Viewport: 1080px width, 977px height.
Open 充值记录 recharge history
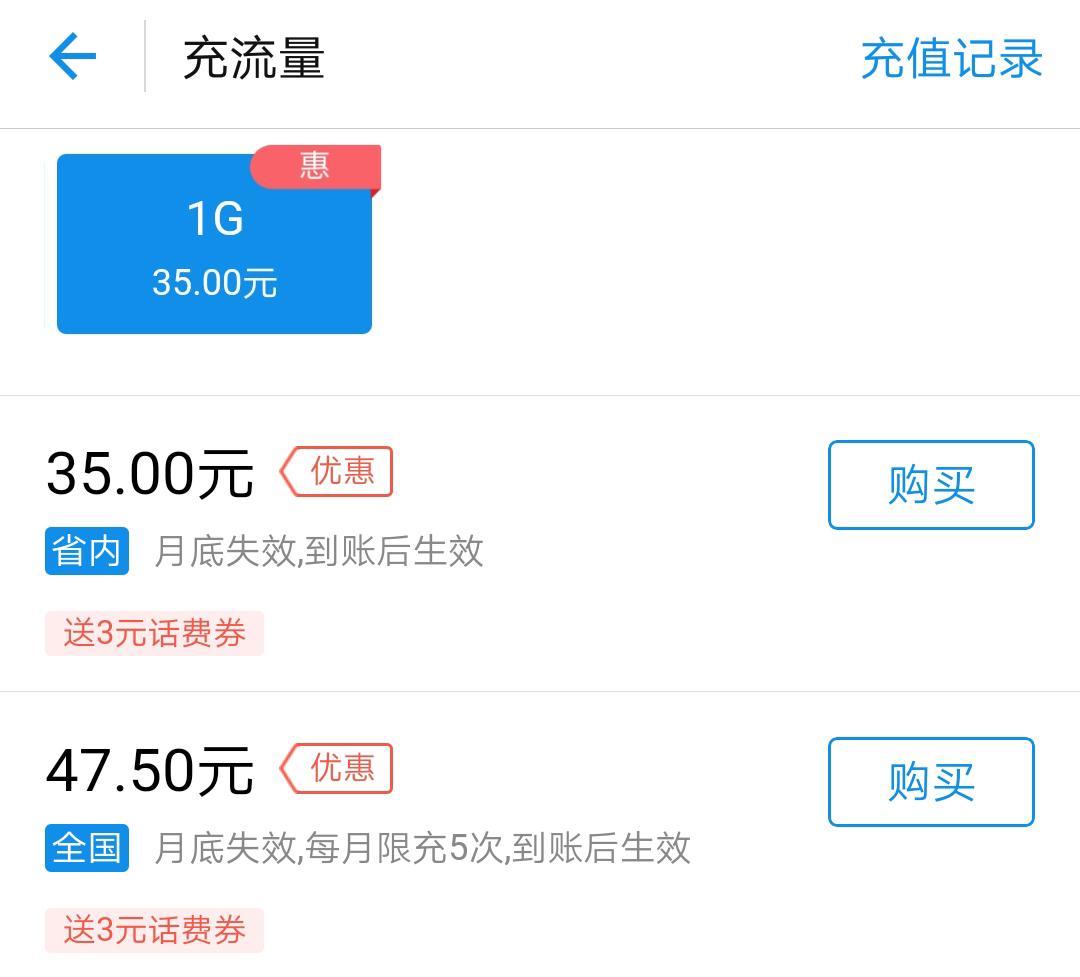951,58
